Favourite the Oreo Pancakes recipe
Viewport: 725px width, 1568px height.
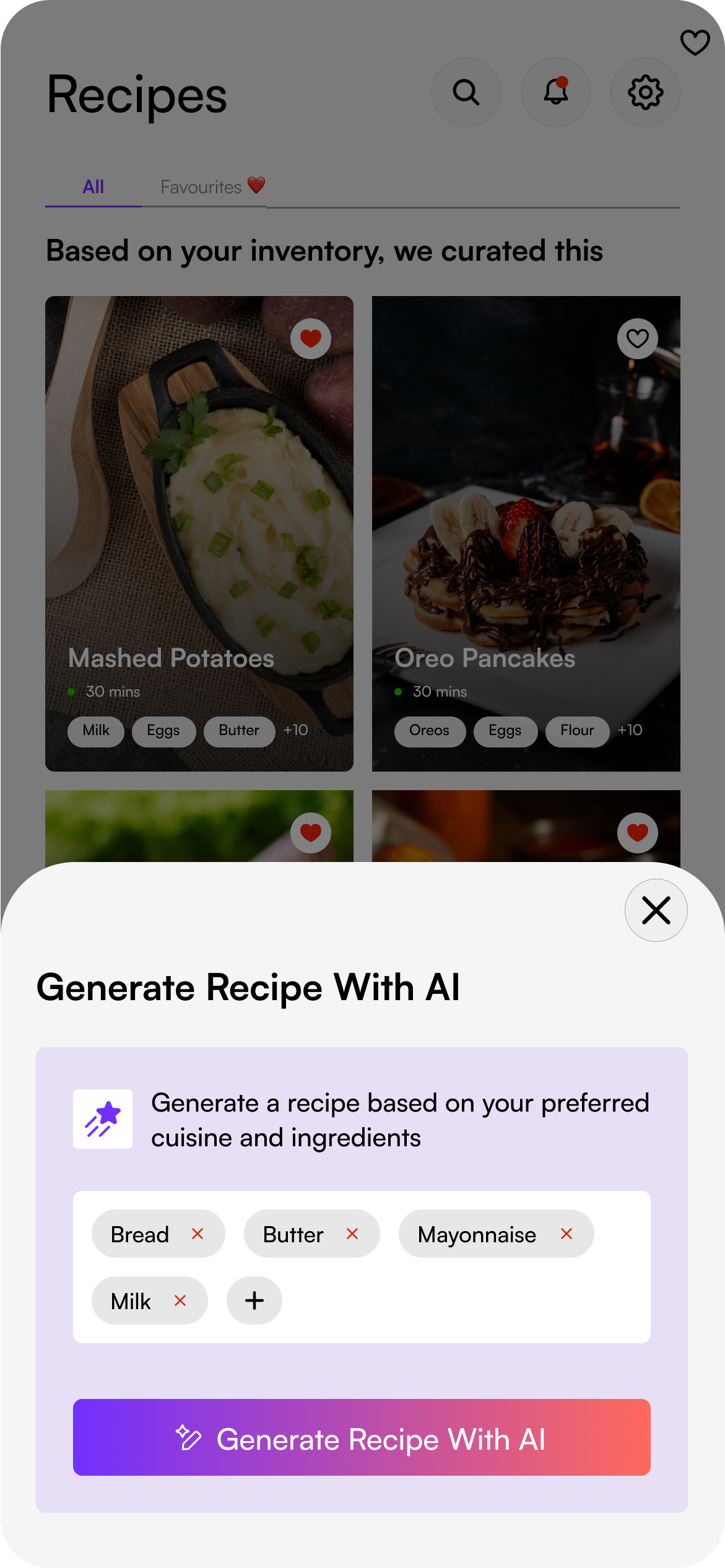tap(637, 338)
